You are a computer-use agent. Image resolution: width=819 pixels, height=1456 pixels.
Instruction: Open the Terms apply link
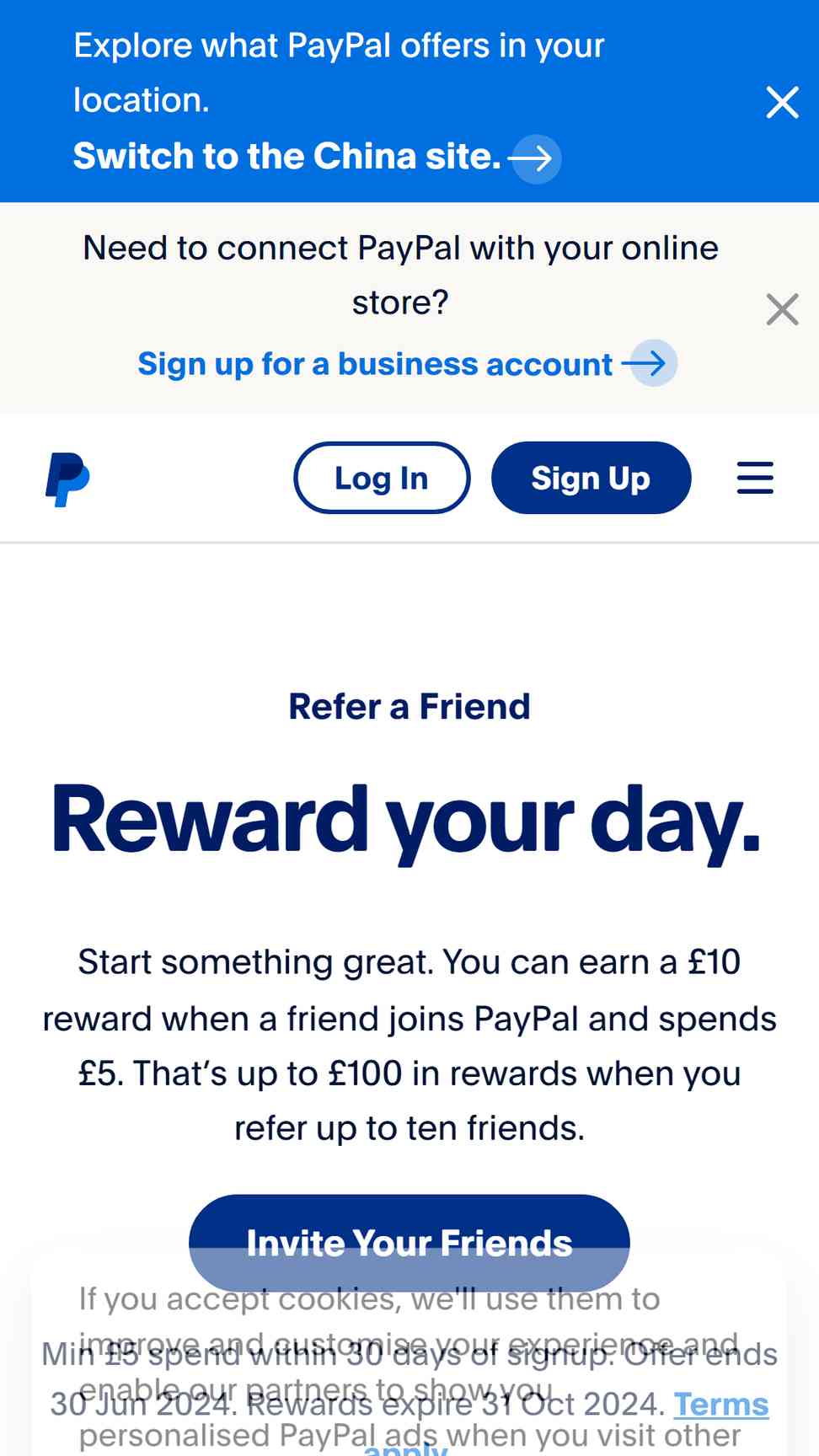(720, 1405)
